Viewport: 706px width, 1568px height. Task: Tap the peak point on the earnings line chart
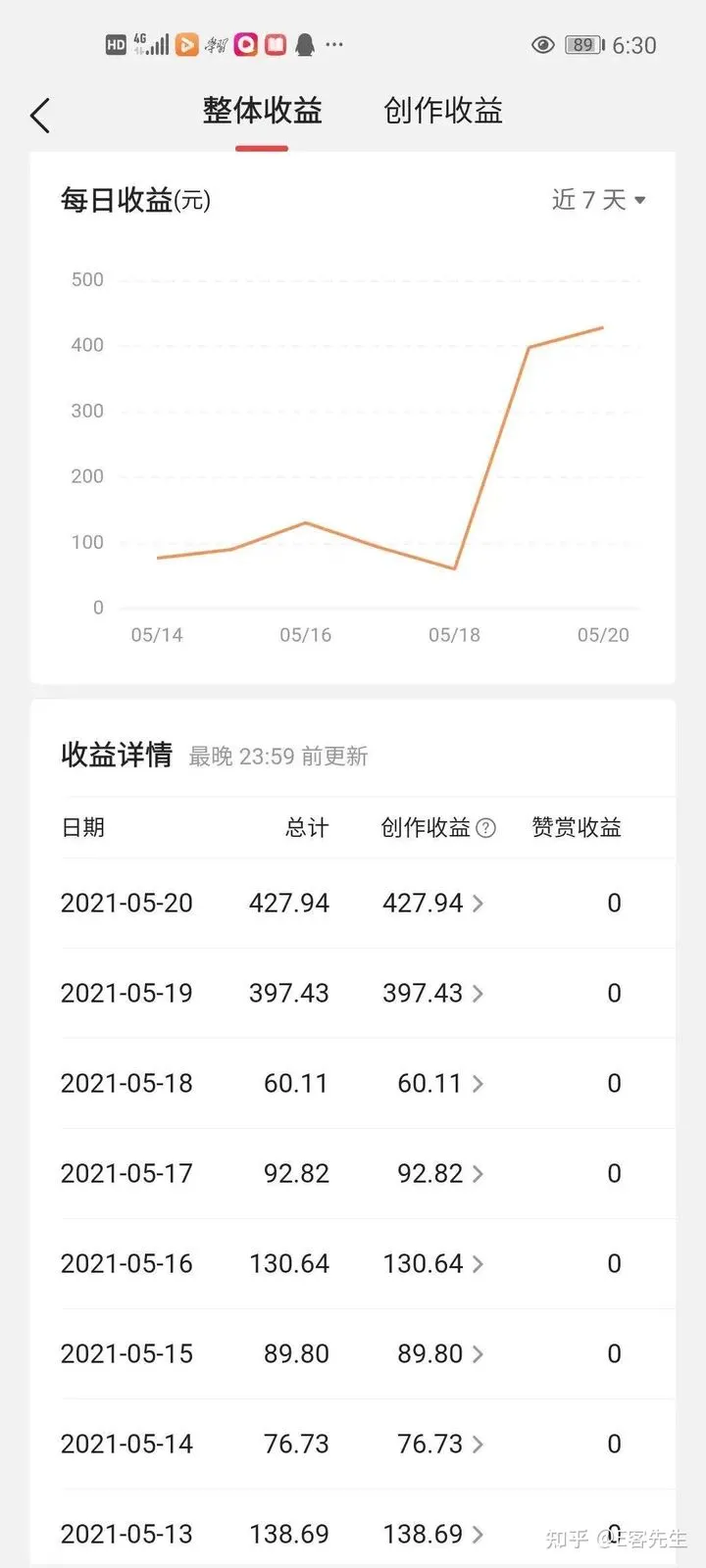(x=602, y=327)
